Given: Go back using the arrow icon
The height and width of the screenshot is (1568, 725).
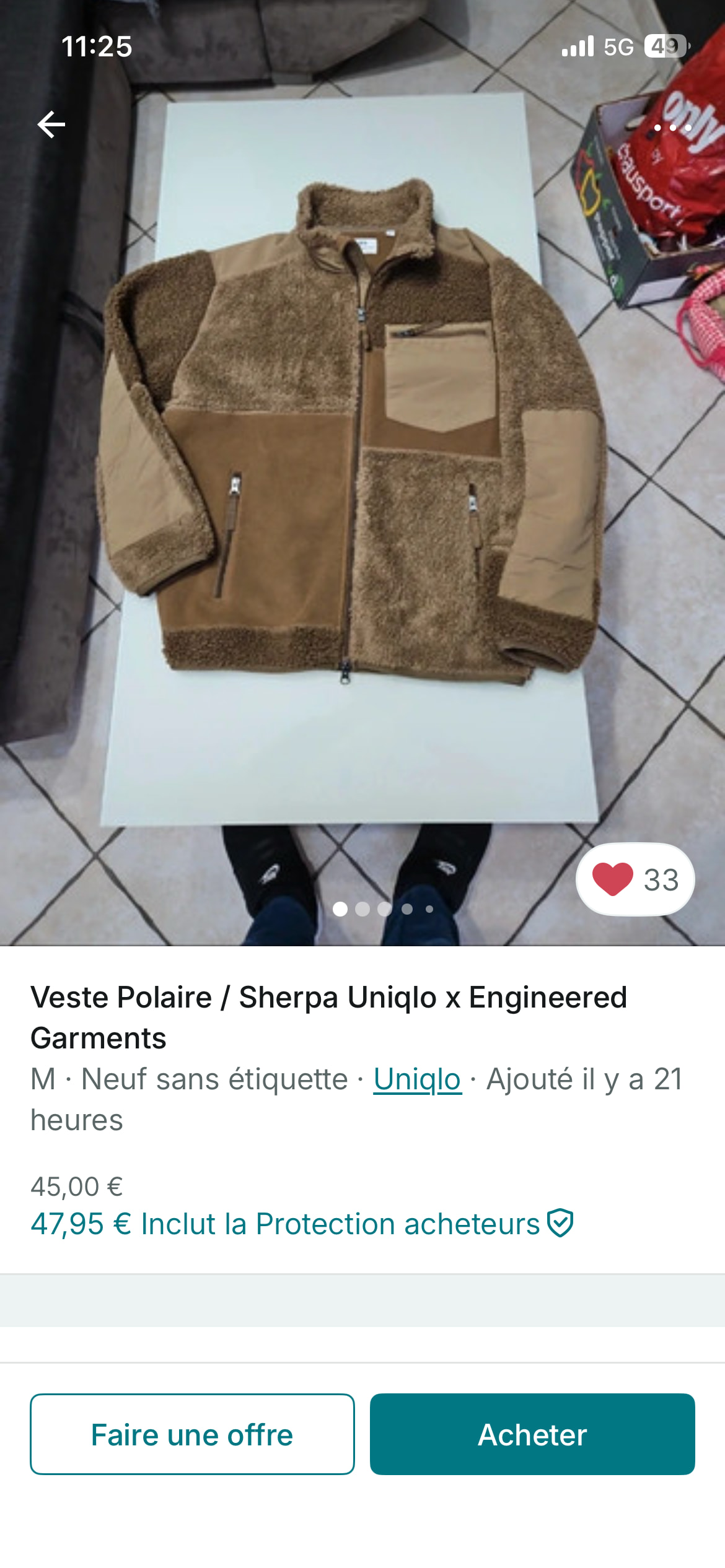Looking at the screenshot, I should pyautogui.click(x=51, y=124).
